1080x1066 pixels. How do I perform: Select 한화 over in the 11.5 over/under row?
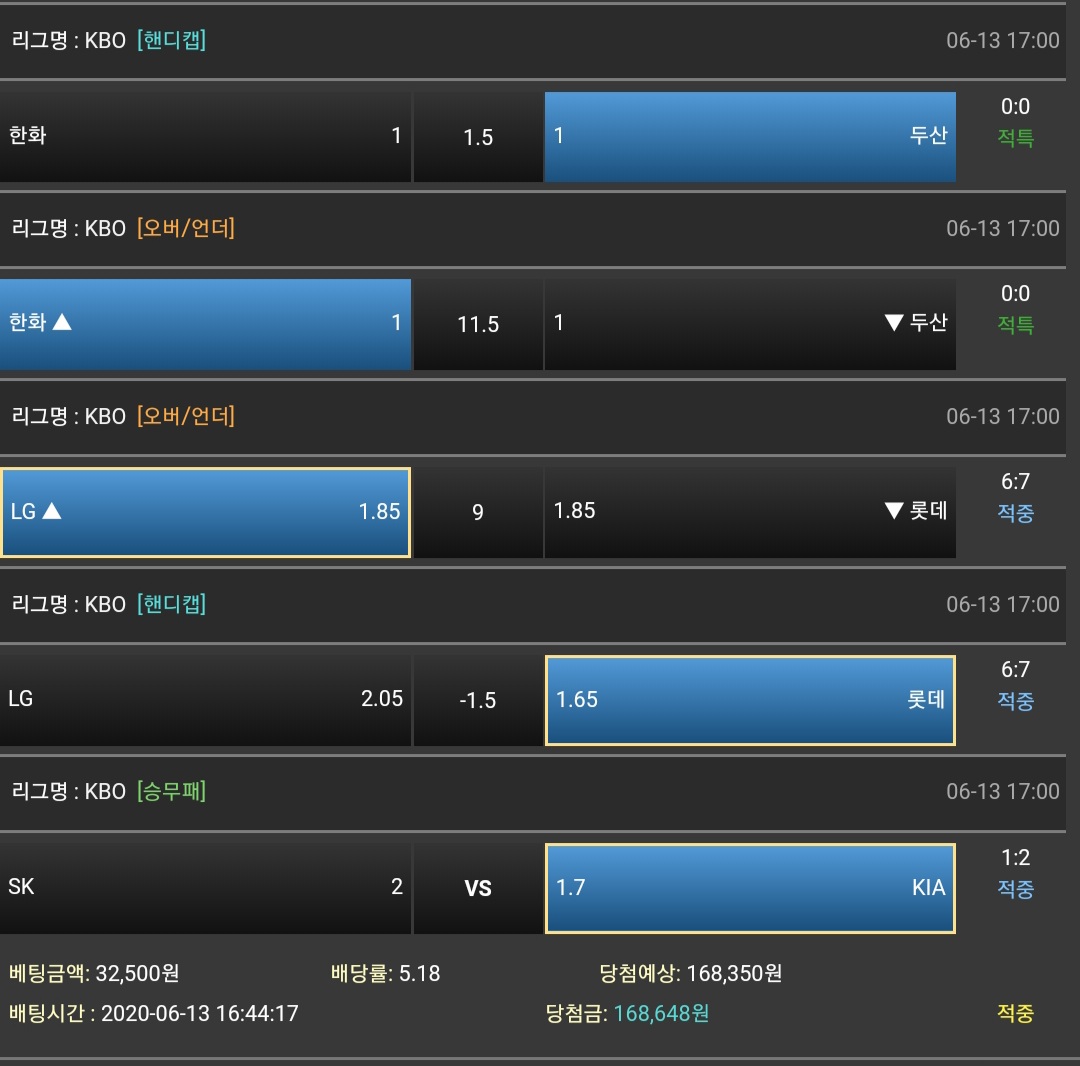tap(205, 323)
